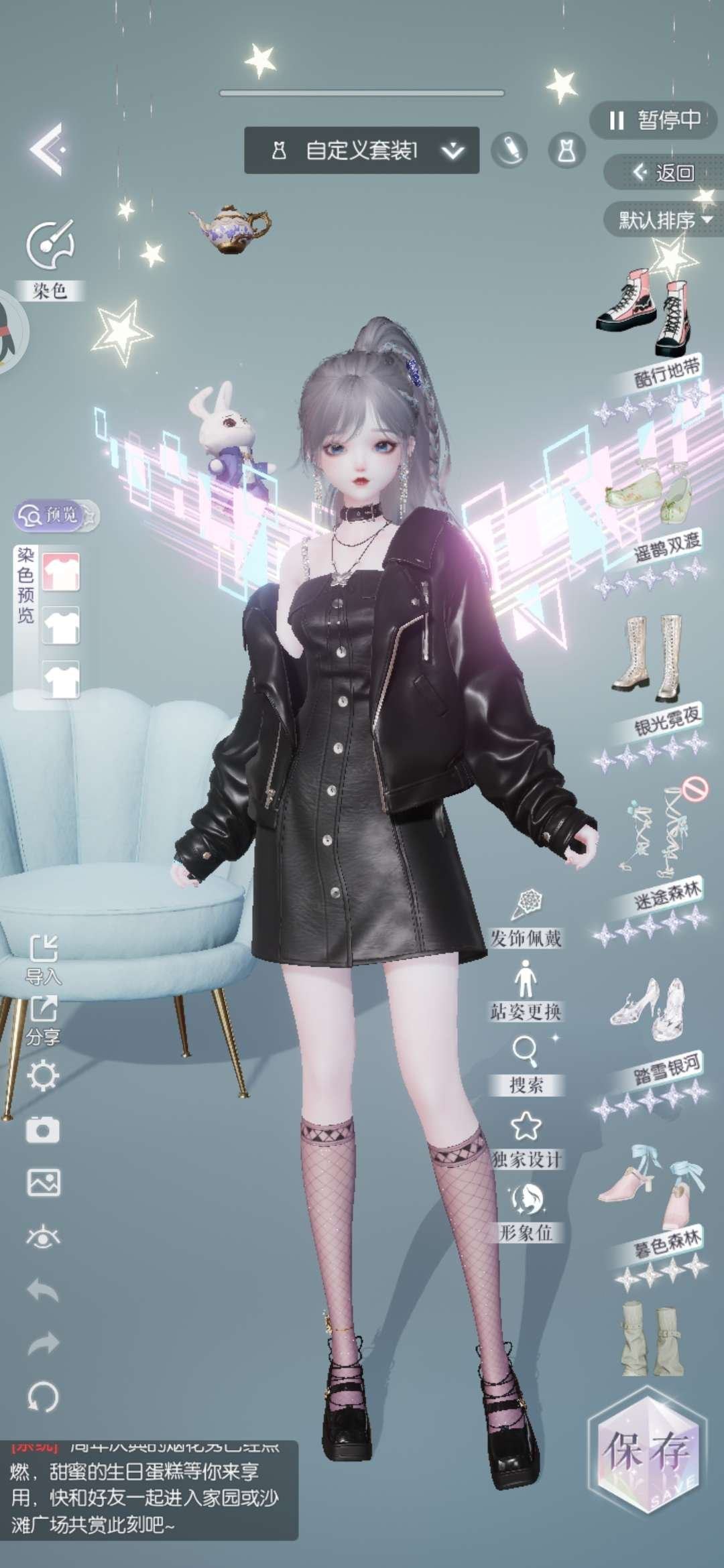Tap 导入 to import an outfit
This screenshot has width=724, height=1568.
[44, 958]
